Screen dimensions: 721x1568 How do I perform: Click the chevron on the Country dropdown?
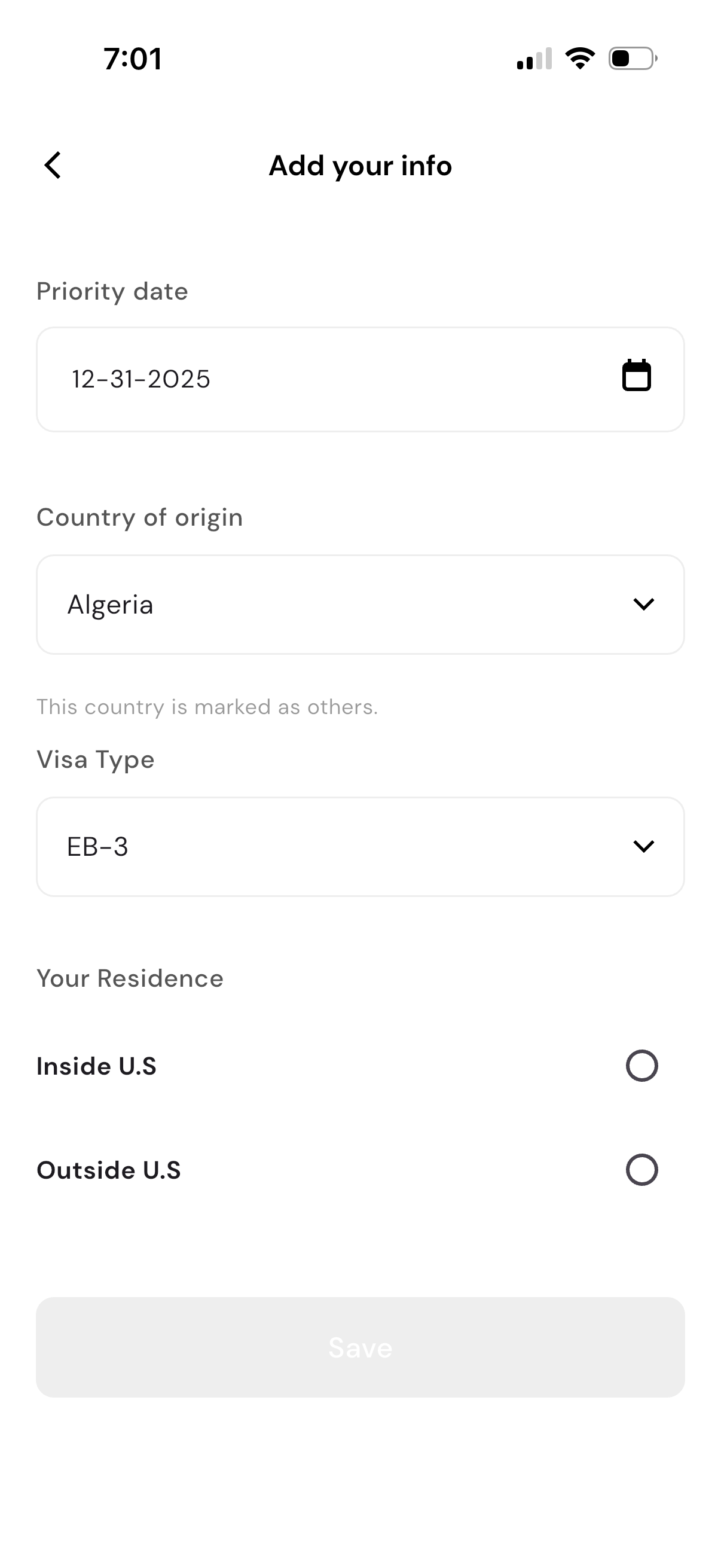644,604
